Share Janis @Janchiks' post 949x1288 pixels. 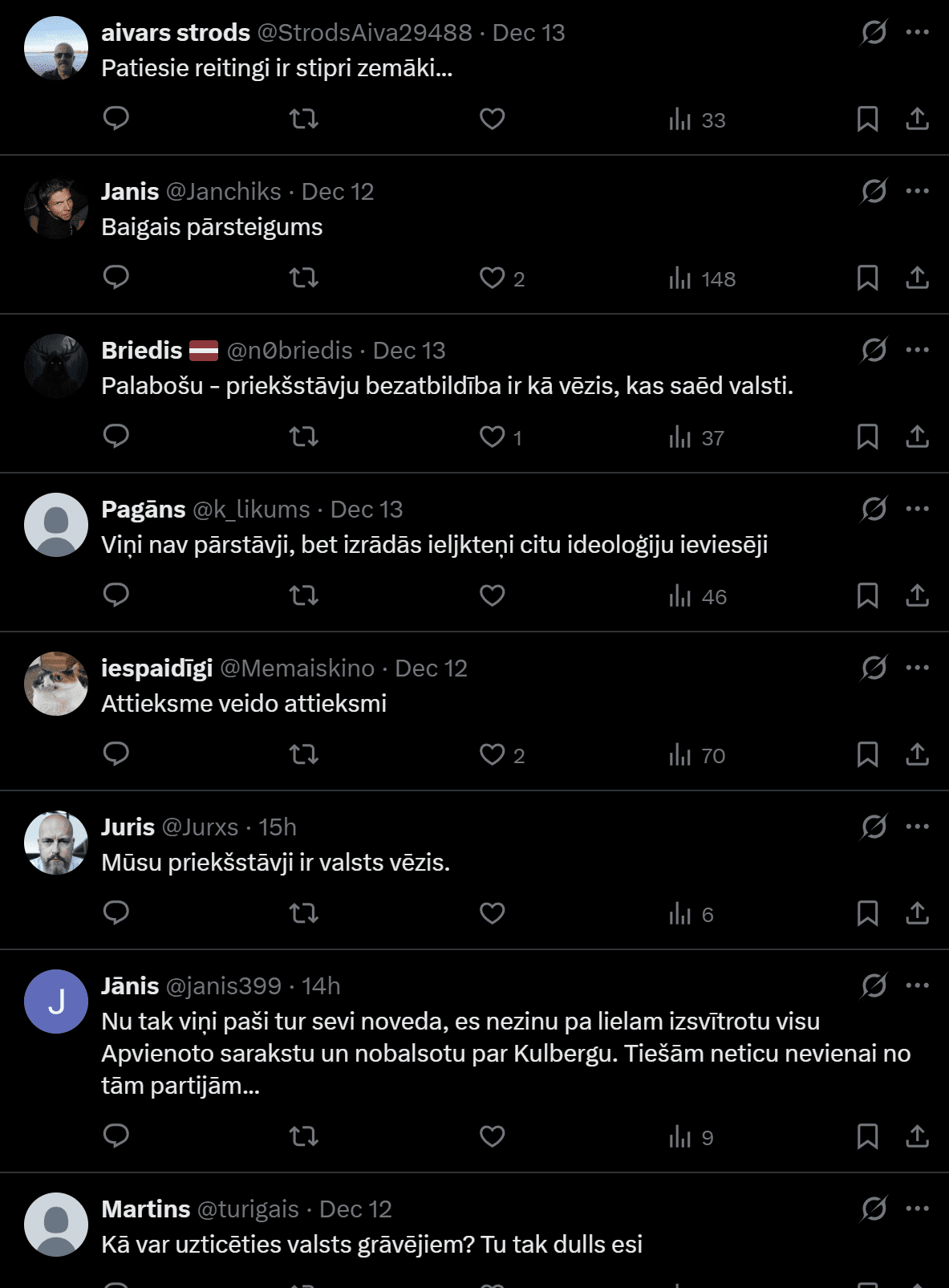(917, 278)
